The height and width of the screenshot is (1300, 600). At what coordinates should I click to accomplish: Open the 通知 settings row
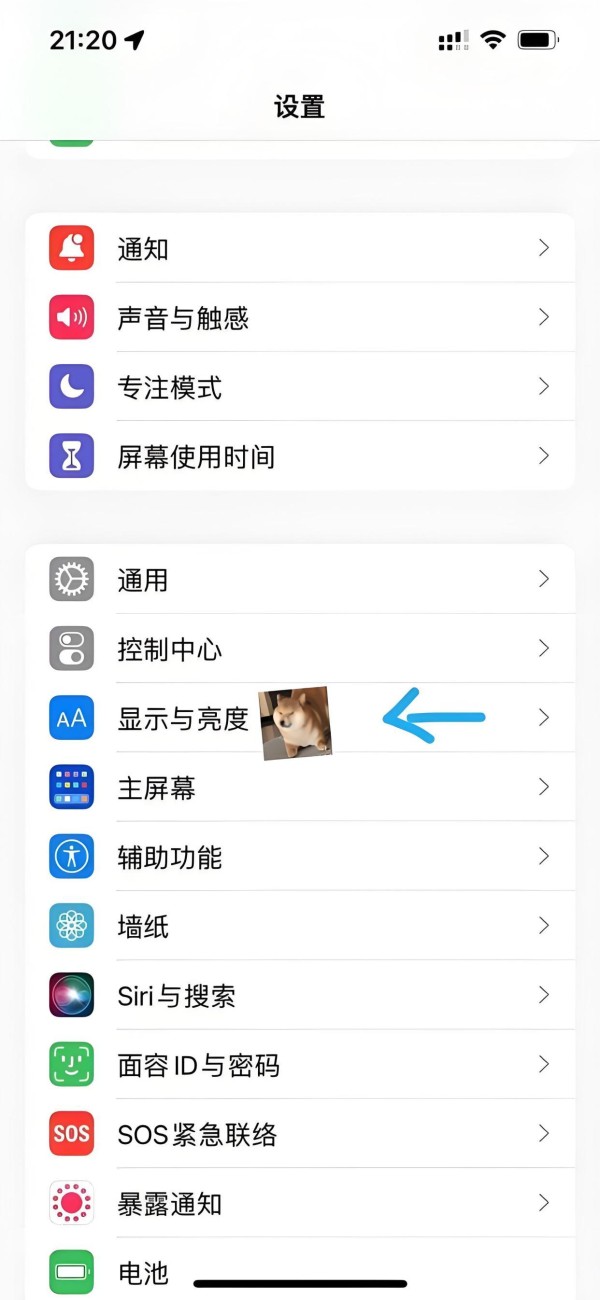(300, 248)
